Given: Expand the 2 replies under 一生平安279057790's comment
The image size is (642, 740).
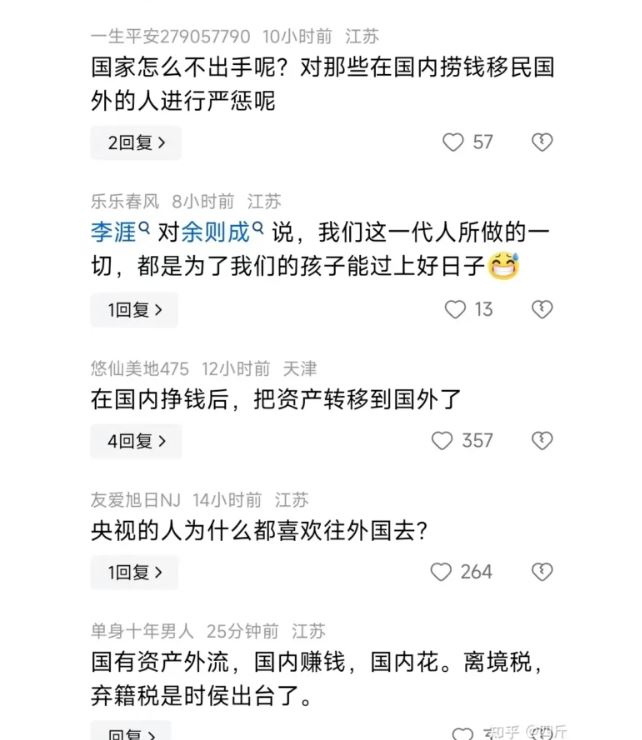Looking at the screenshot, I should [x=136, y=142].
